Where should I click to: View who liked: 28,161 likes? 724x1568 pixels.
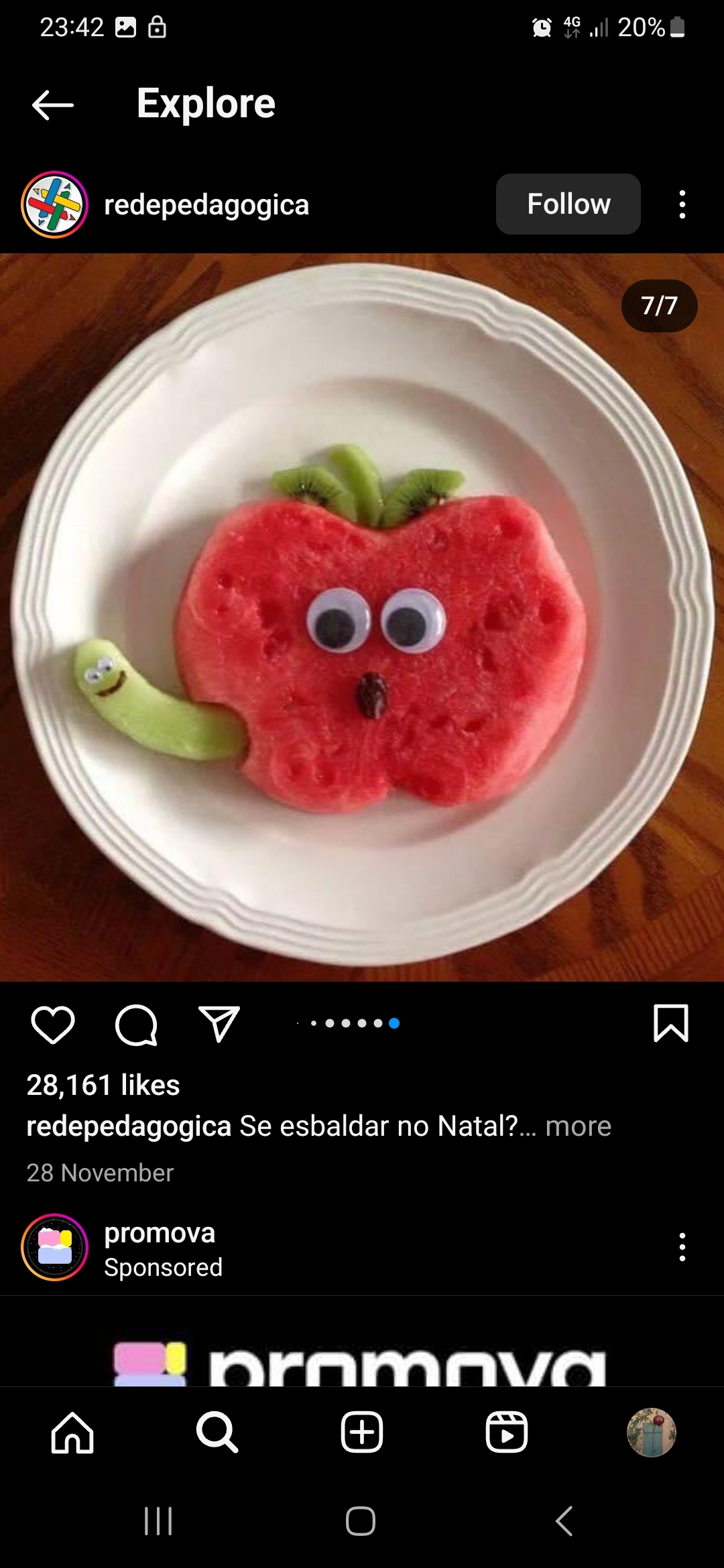pyautogui.click(x=103, y=1085)
